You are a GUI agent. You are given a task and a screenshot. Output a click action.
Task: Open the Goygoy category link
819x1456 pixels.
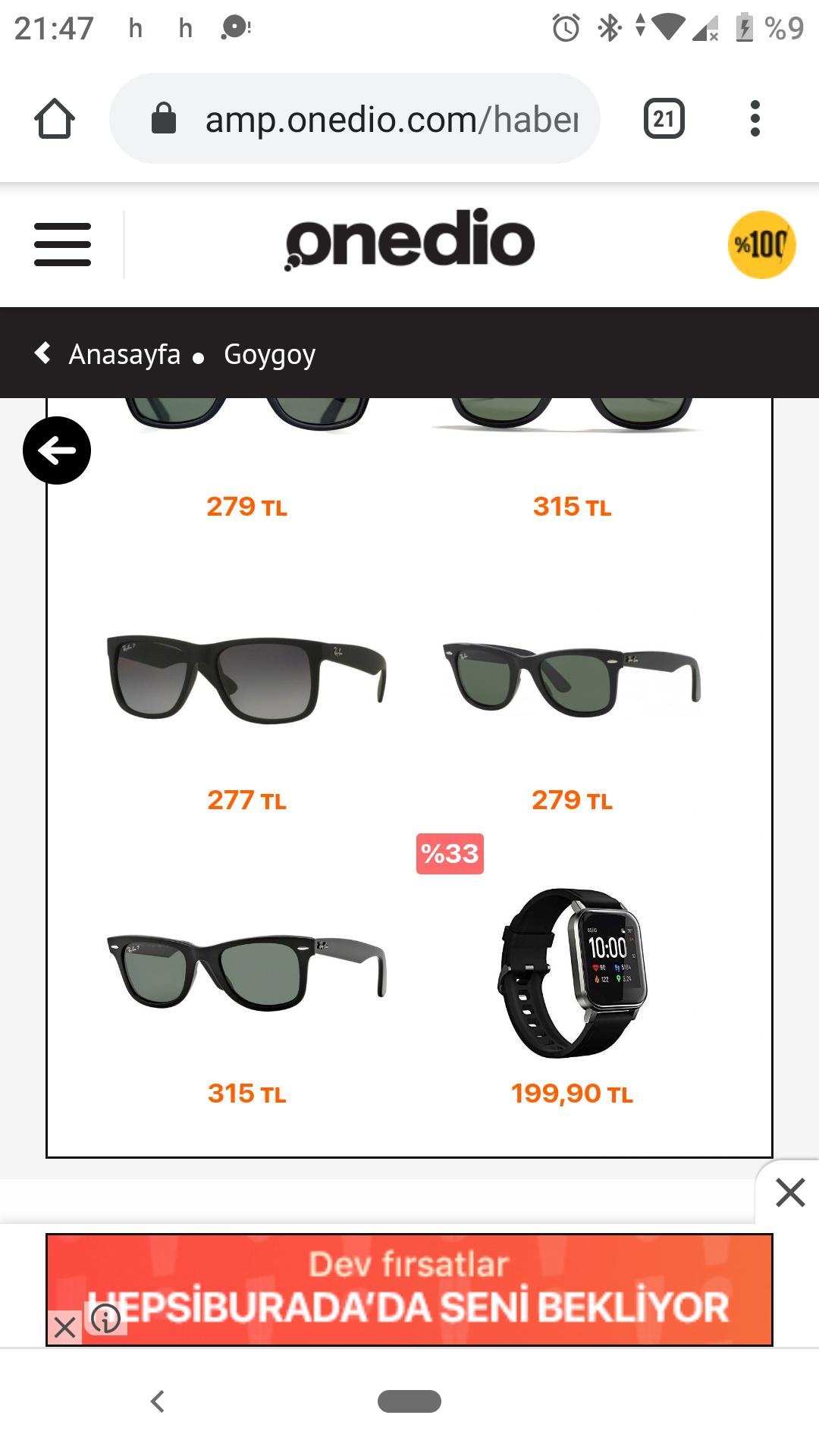tap(269, 354)
